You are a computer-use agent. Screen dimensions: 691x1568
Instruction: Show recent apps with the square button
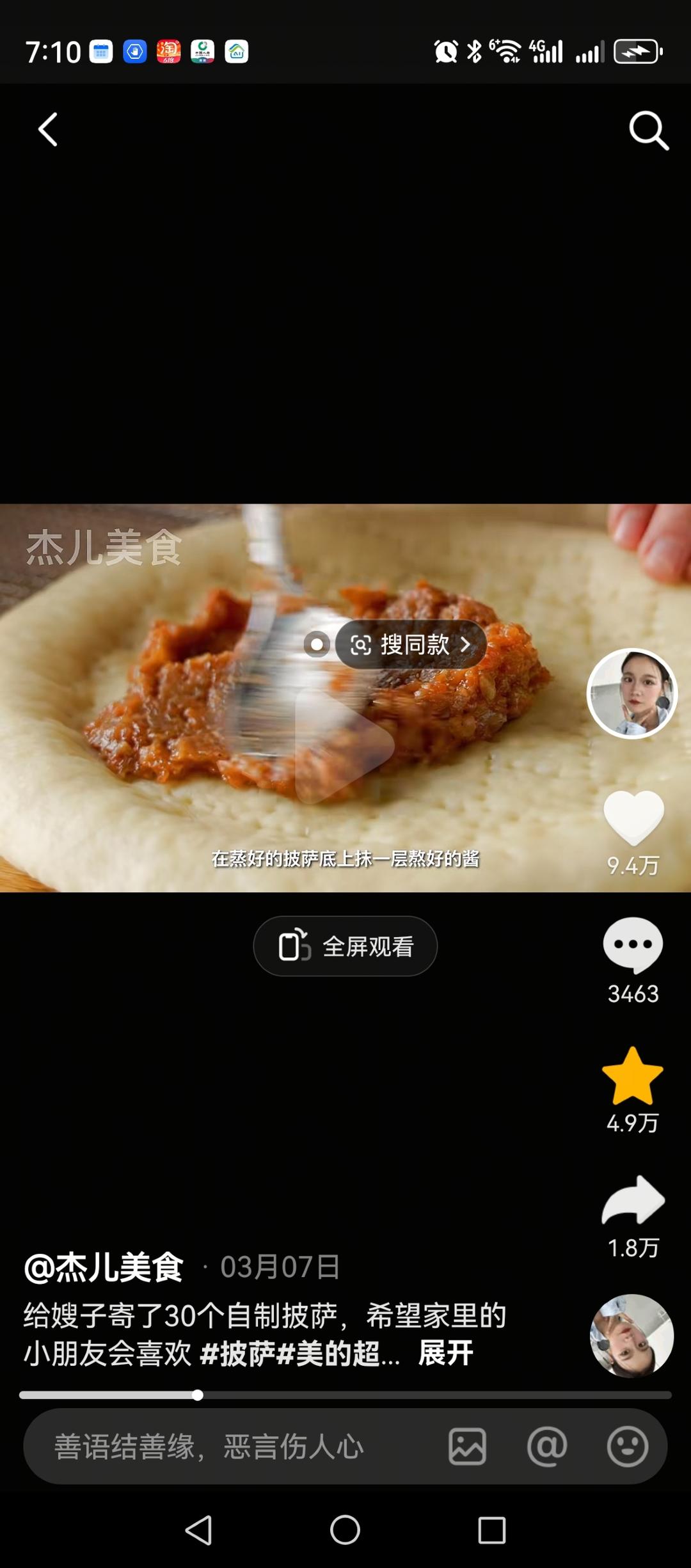[x=491, y=1530]
